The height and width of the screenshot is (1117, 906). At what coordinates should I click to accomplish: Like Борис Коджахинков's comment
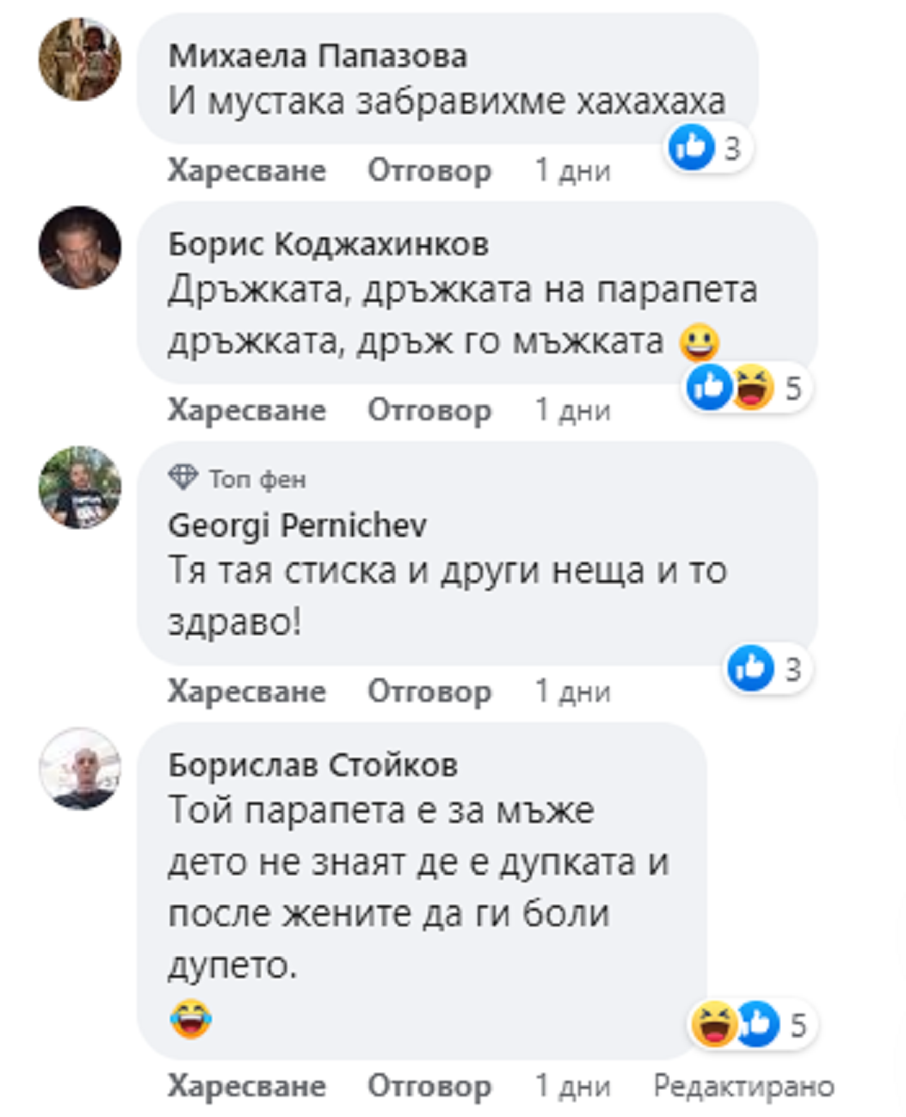246,410
